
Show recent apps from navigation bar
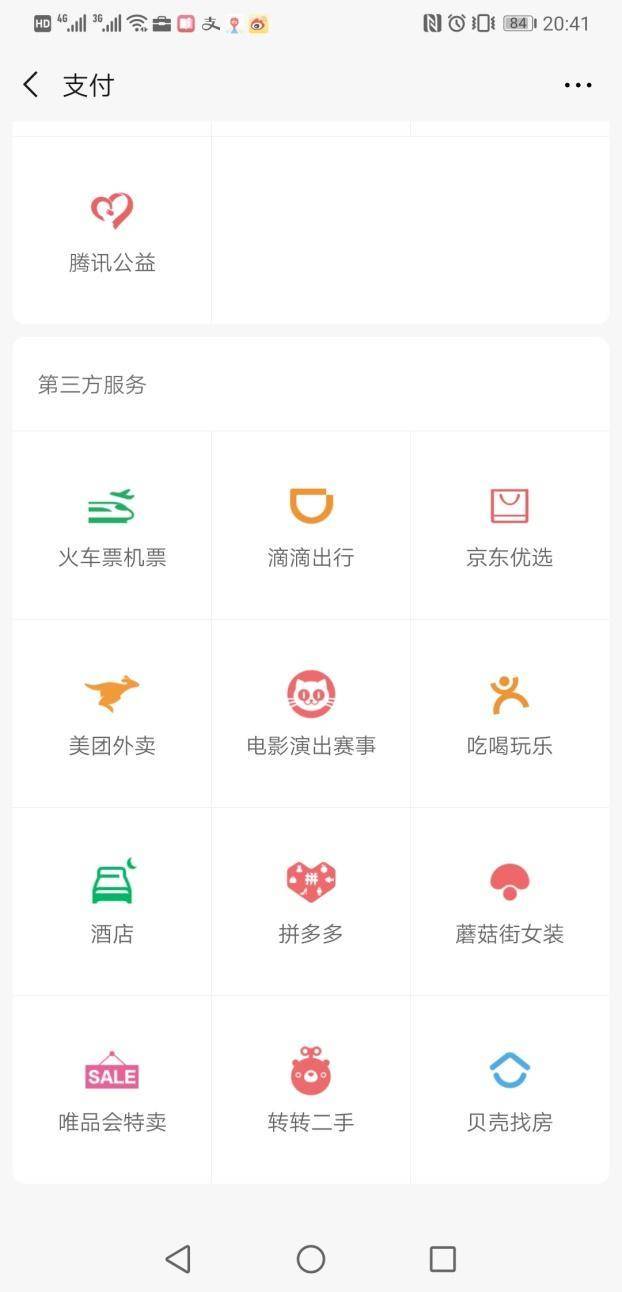pos(442,1259)
